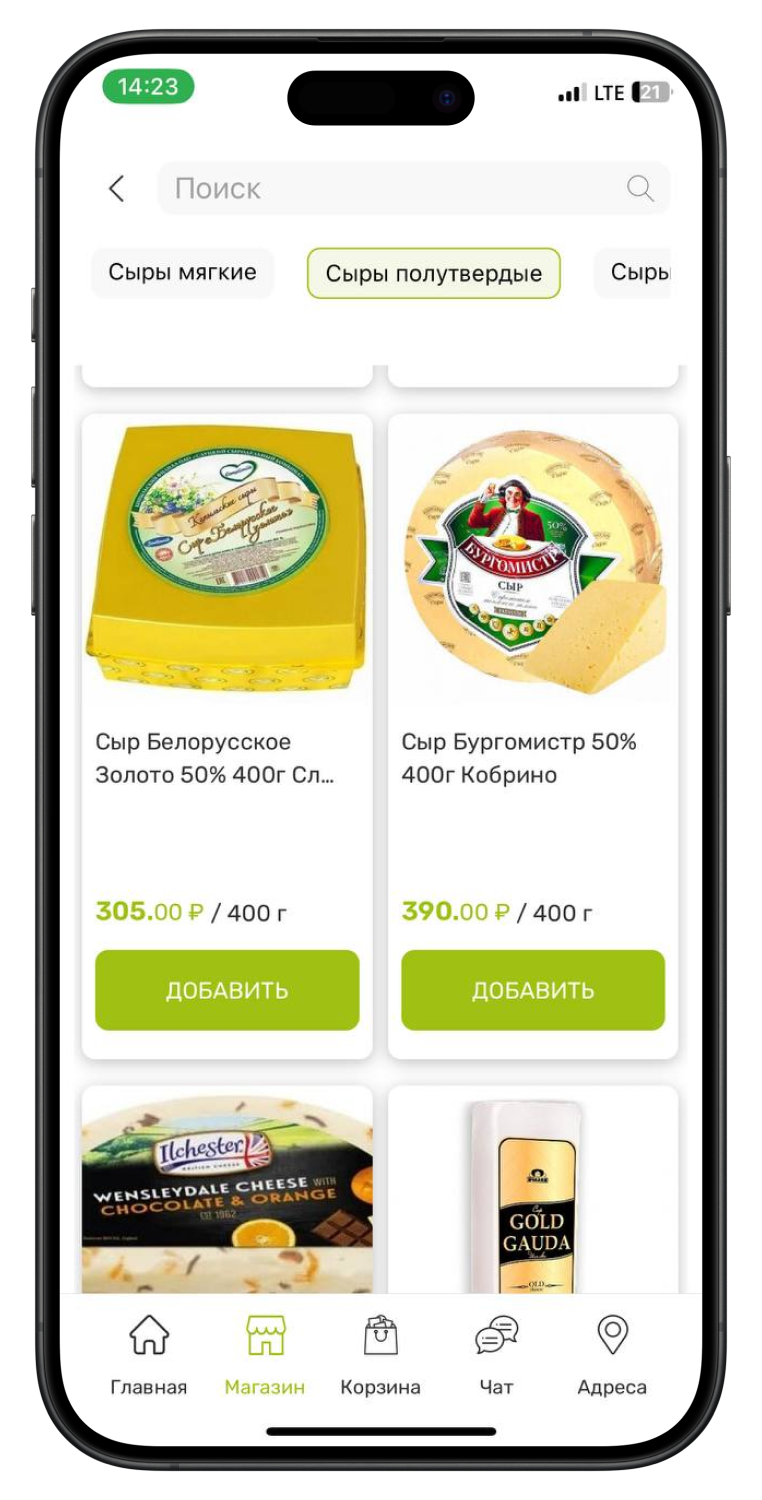Screen dimensions: 762x1500
Task: Open the Чат tab
Action: [x=496, y=1354]
